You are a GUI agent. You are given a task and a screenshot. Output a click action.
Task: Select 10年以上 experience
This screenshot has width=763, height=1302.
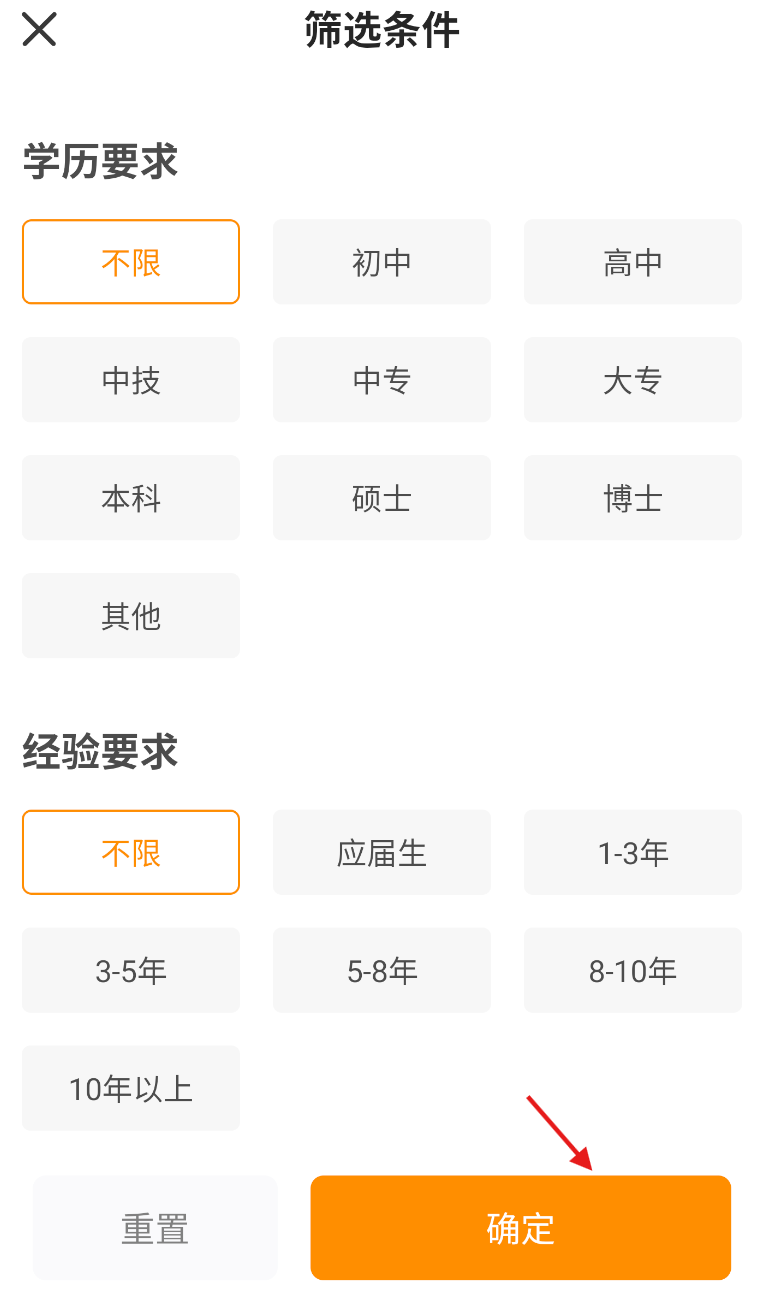(131, 1088)
